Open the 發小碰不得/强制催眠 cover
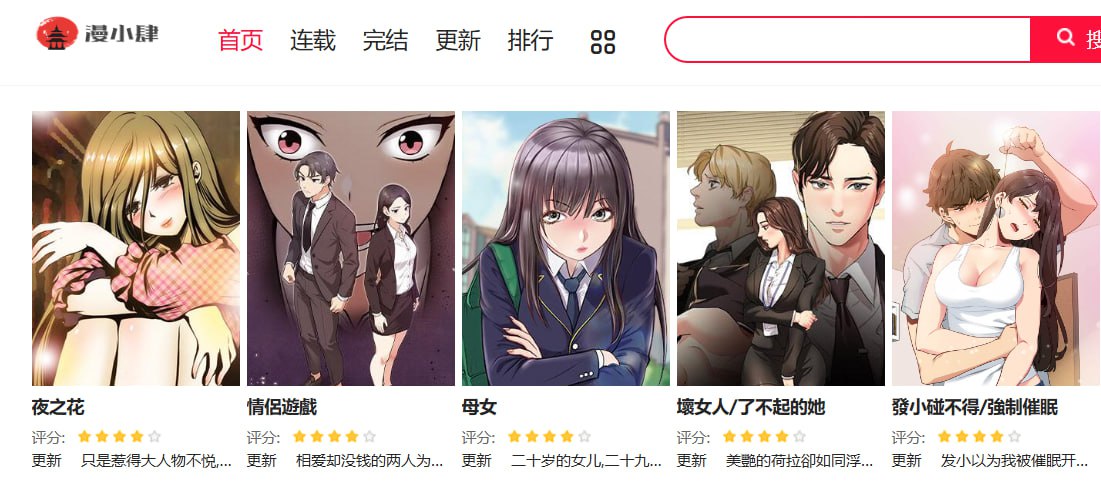The width and height of the screenshot is (1101, 487). 995,248
